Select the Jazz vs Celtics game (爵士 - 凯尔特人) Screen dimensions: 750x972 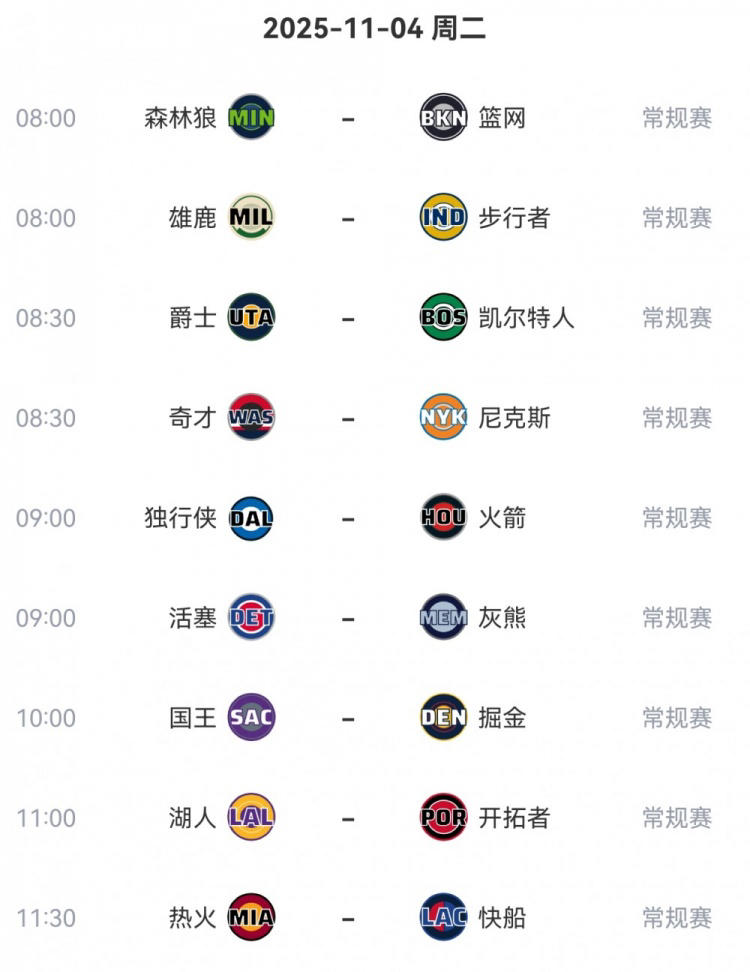click(x=348, y=318)
